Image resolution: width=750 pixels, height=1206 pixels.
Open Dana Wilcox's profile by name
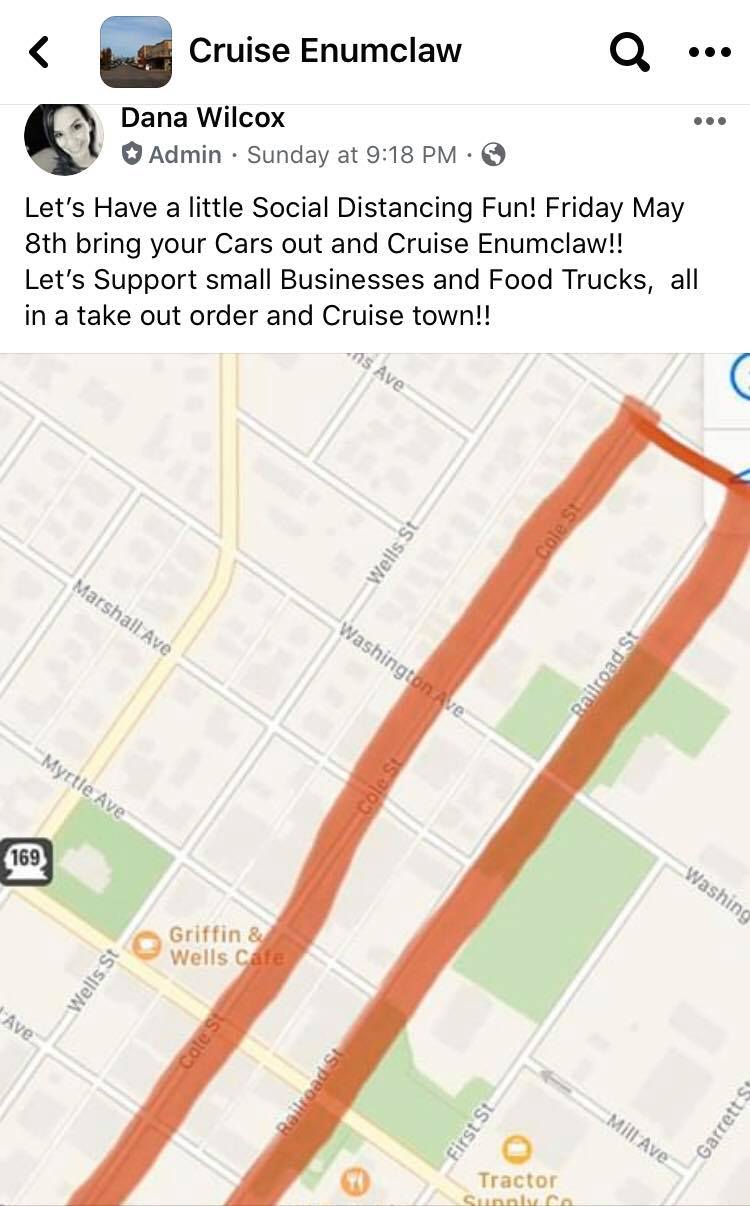coord(202,118)
